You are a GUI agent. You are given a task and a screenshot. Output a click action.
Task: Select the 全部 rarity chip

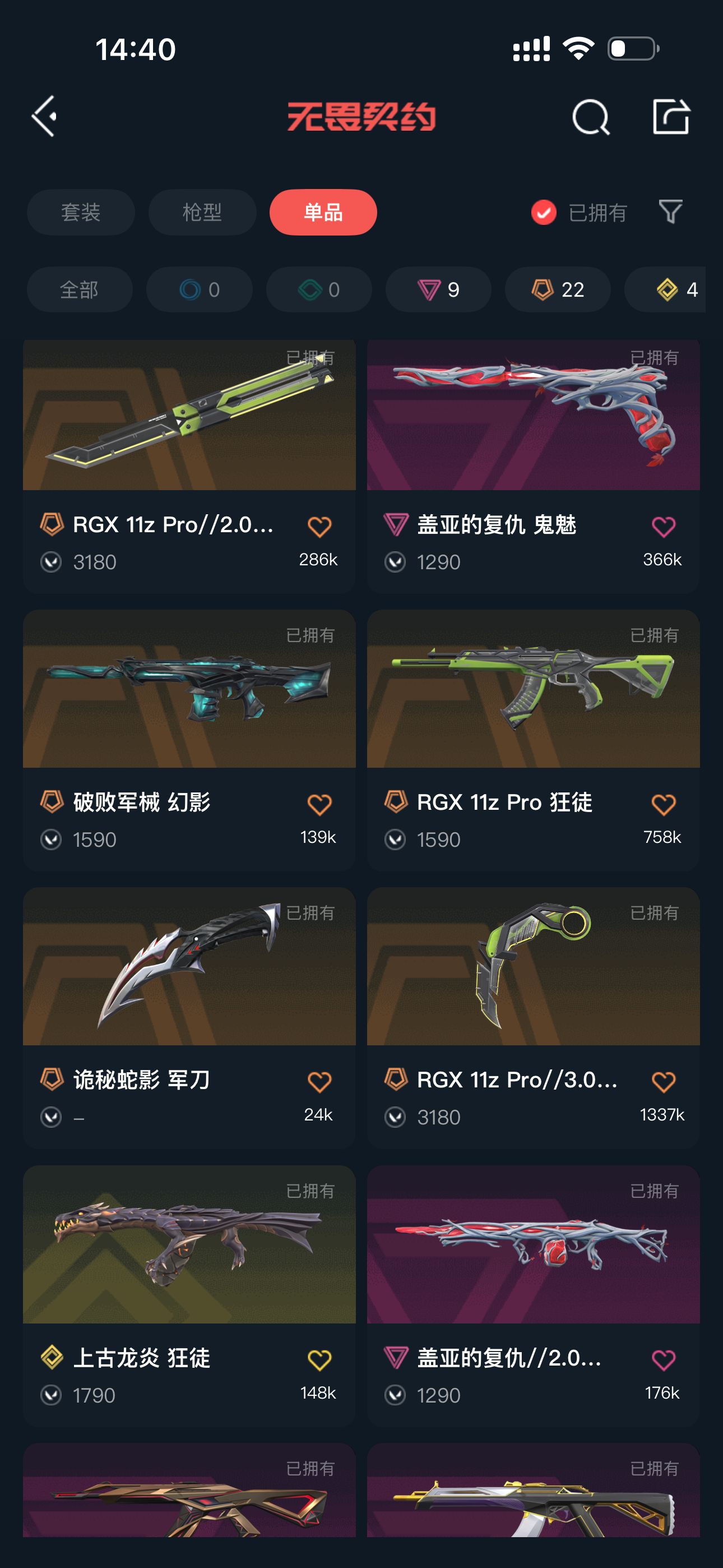(79, 290)
